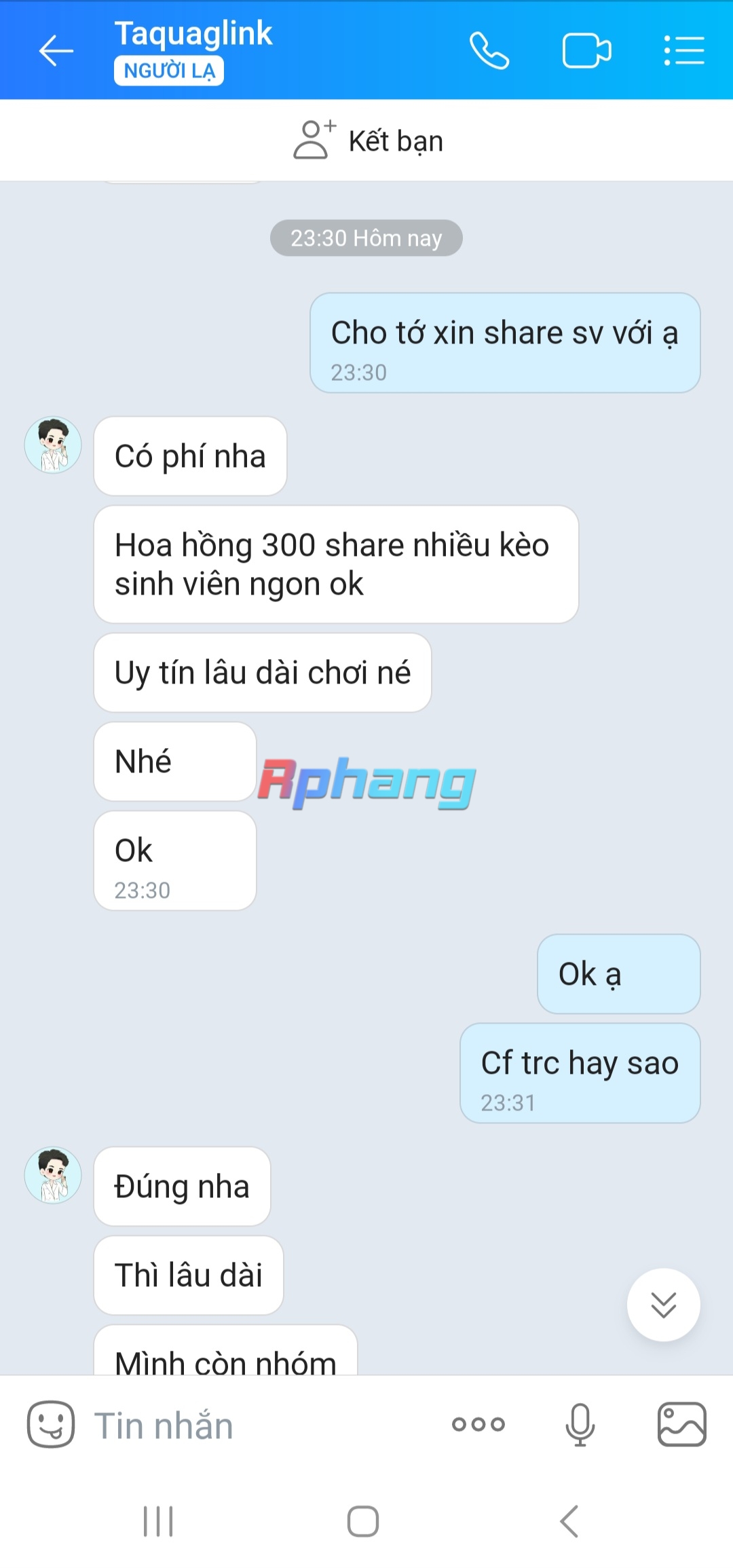This screenshot has width=733, height=1568.
Task: Open the system recent apps
Action: [158, 1521]
